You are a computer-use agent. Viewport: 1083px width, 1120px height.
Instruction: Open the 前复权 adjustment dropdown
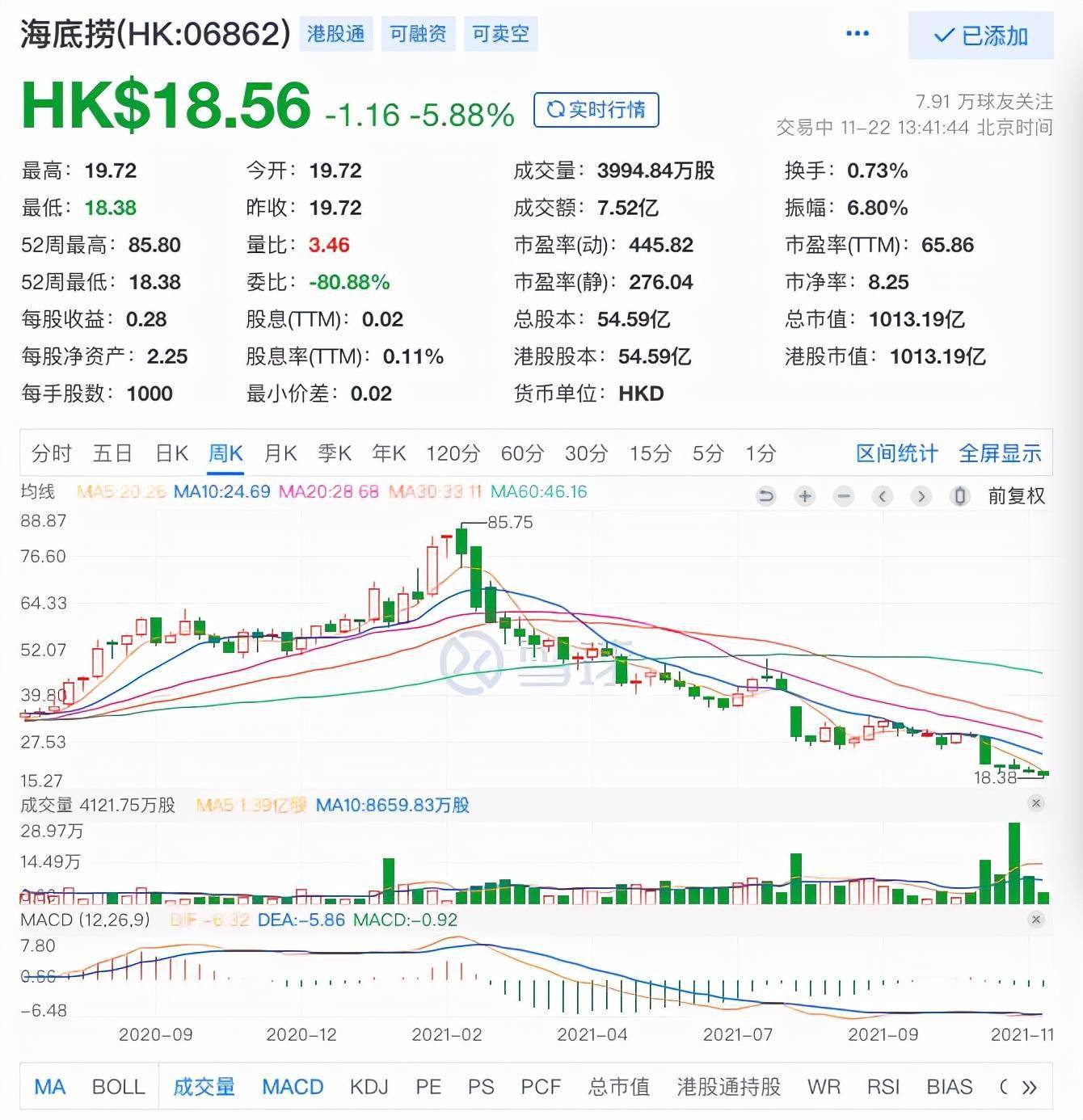point(1016,497)
